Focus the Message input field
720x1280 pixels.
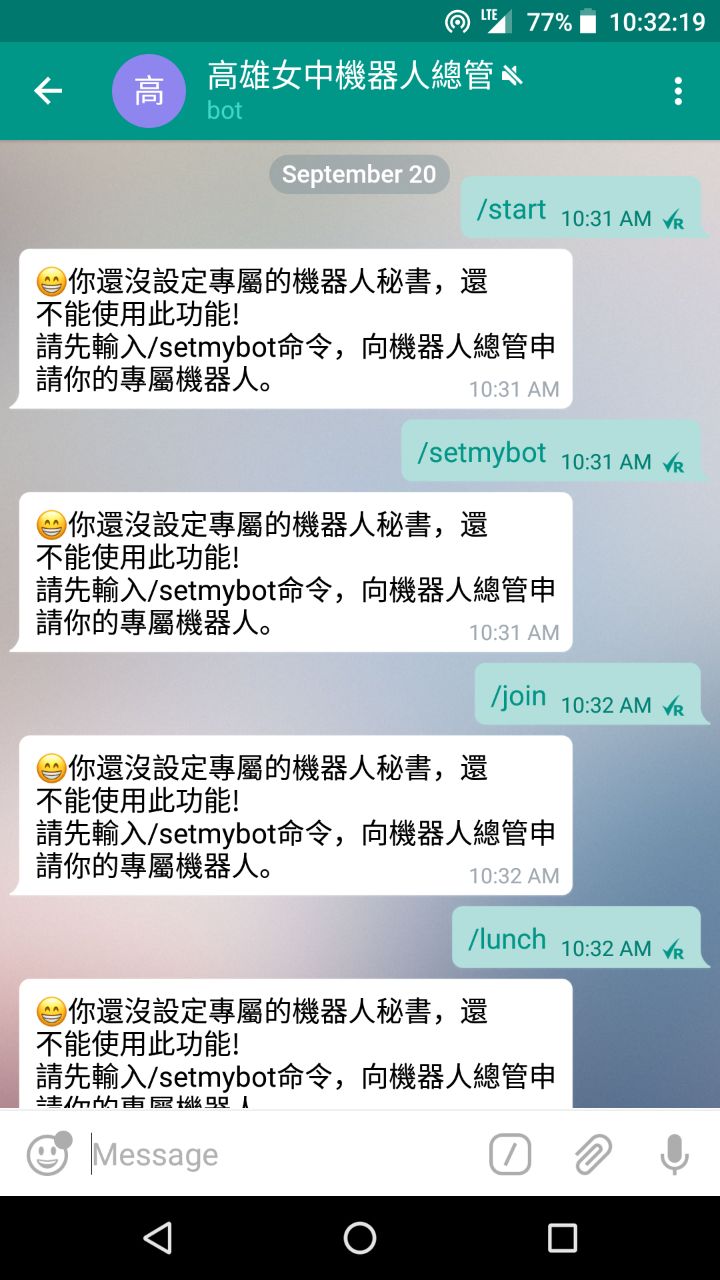pyautogui.click(x=280, y=1155)
